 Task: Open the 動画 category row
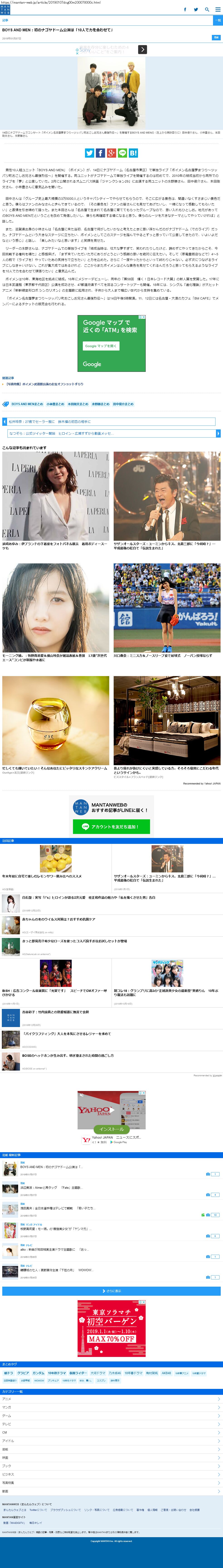[112, 1491]
